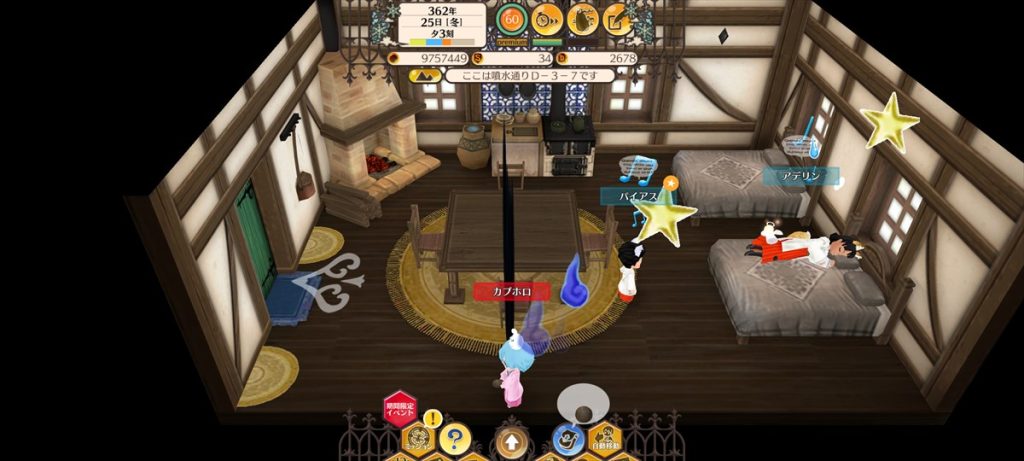Open the help question mark button
The width and height of the screenshot is (1024, 461).
(x=454, y=438)
